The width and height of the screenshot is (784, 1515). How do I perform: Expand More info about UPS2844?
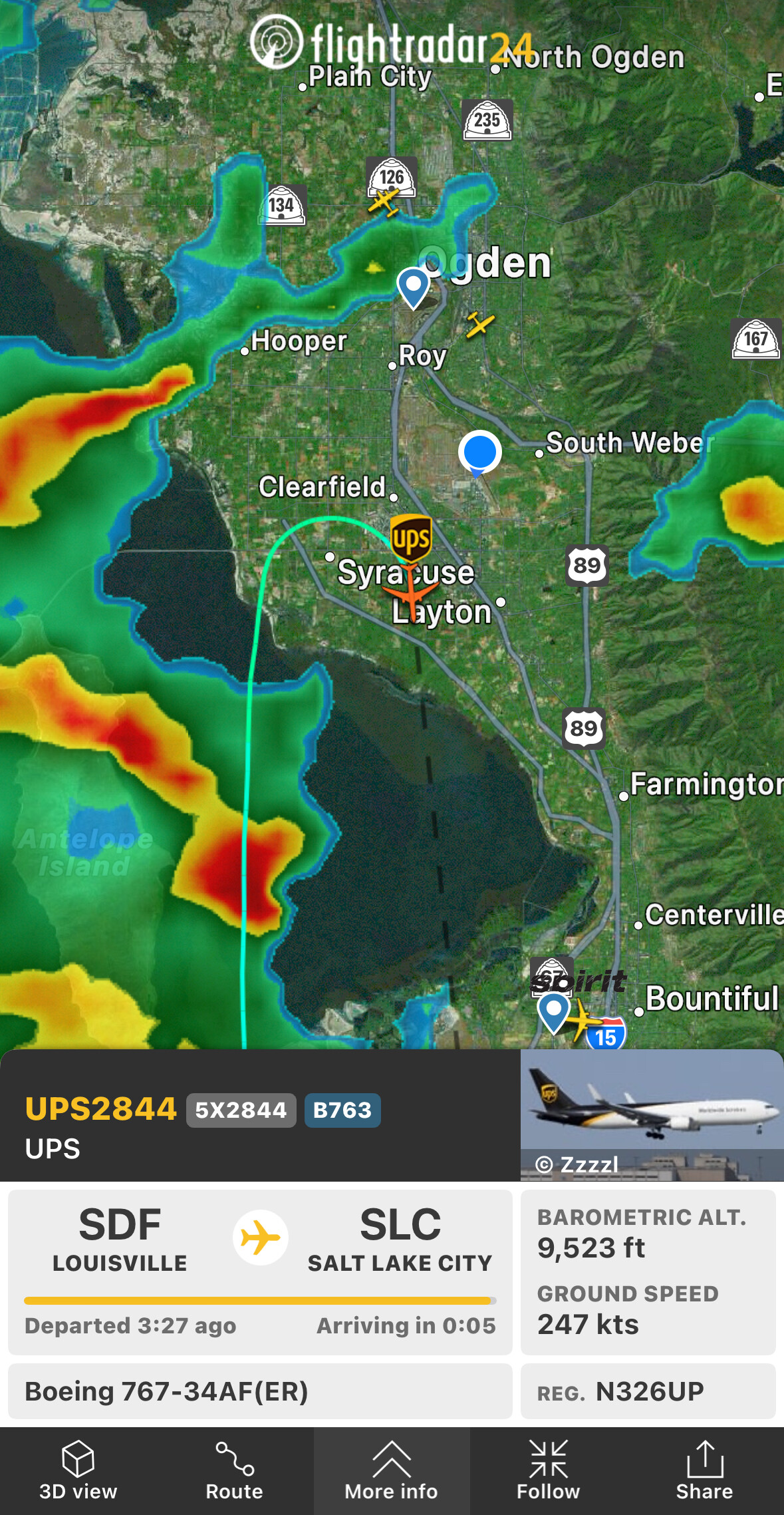point(392,1470)
